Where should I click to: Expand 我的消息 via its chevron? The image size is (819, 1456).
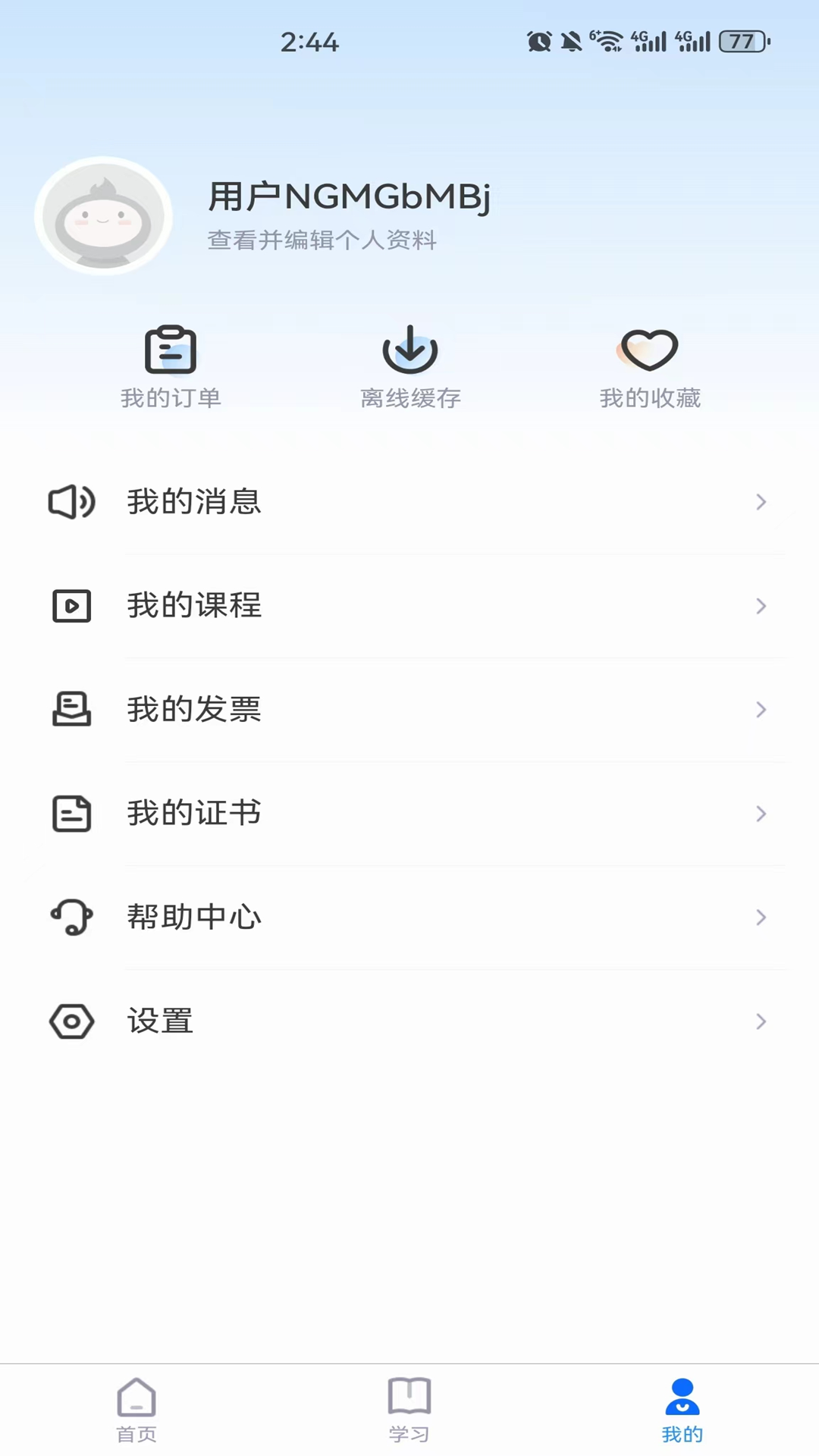pyautogui.click(x=761, y=502)
